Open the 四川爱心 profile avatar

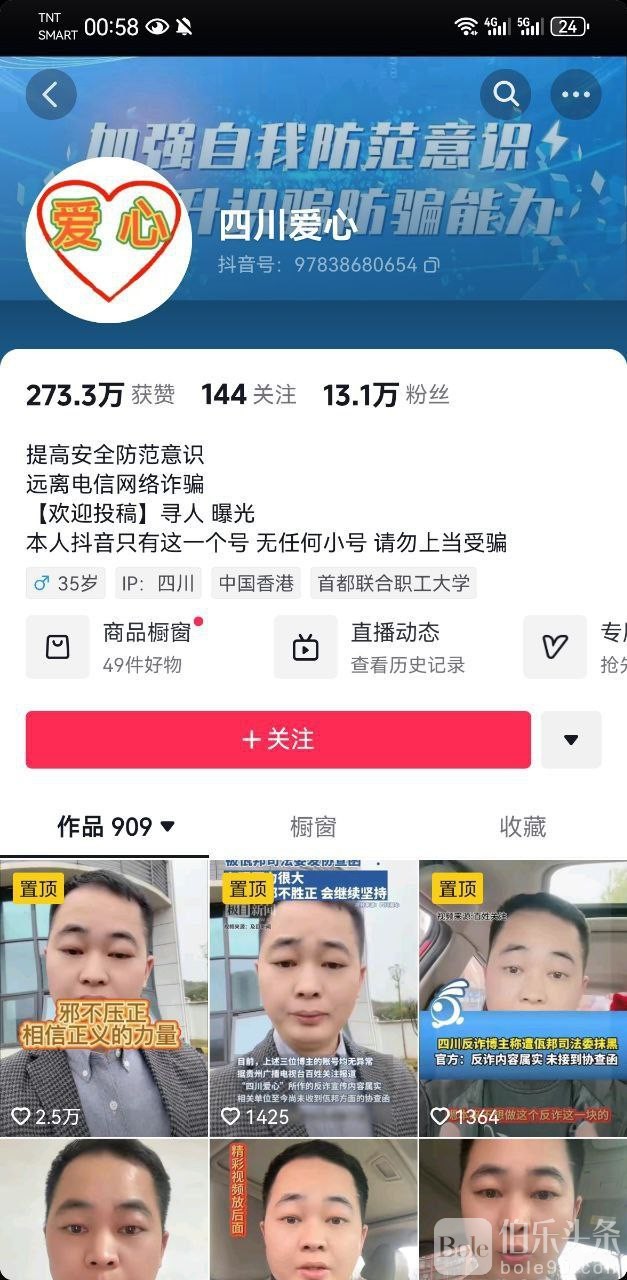108,239
